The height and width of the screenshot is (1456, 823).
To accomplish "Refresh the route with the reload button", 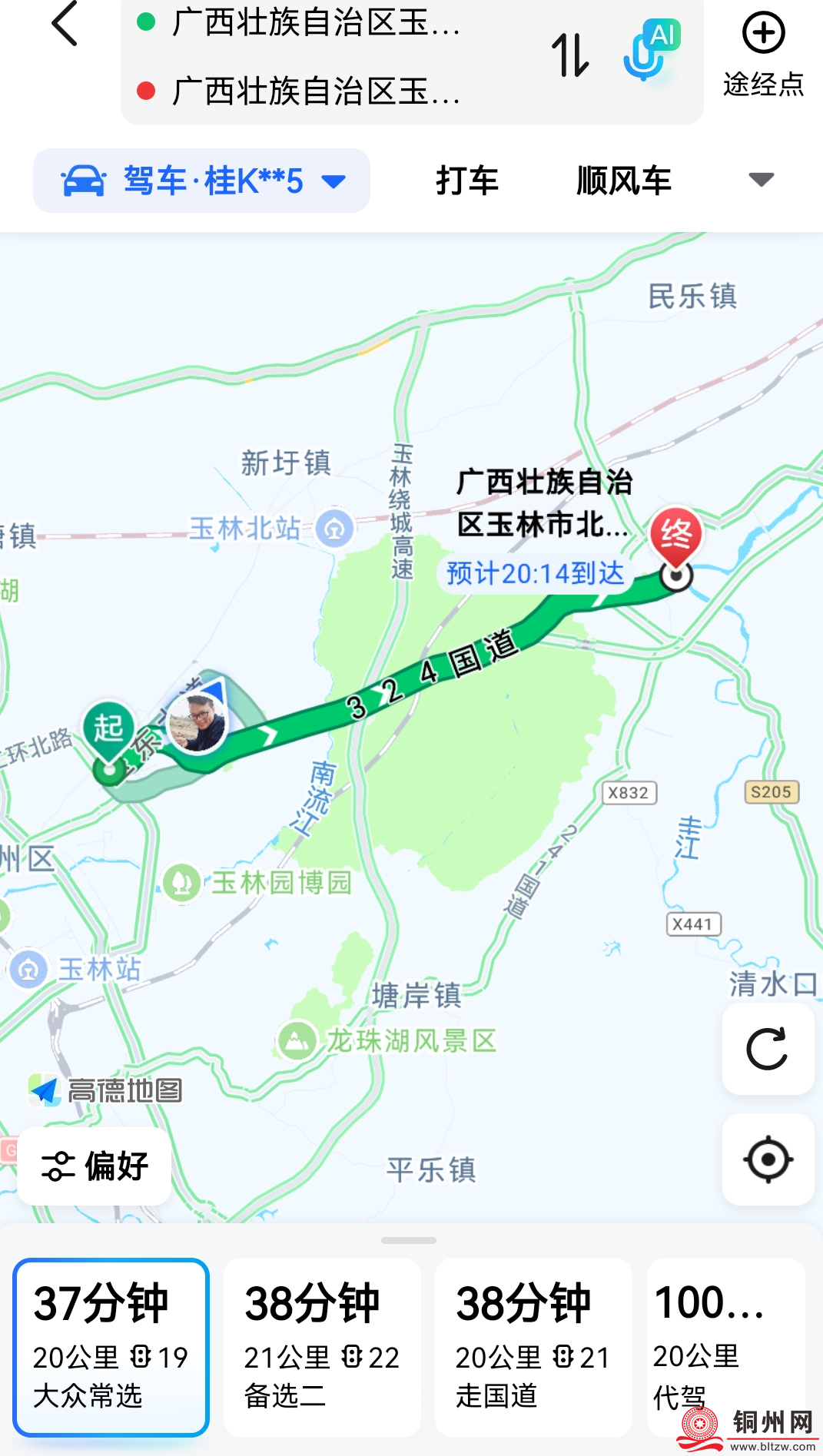I will pos(768,1049).
